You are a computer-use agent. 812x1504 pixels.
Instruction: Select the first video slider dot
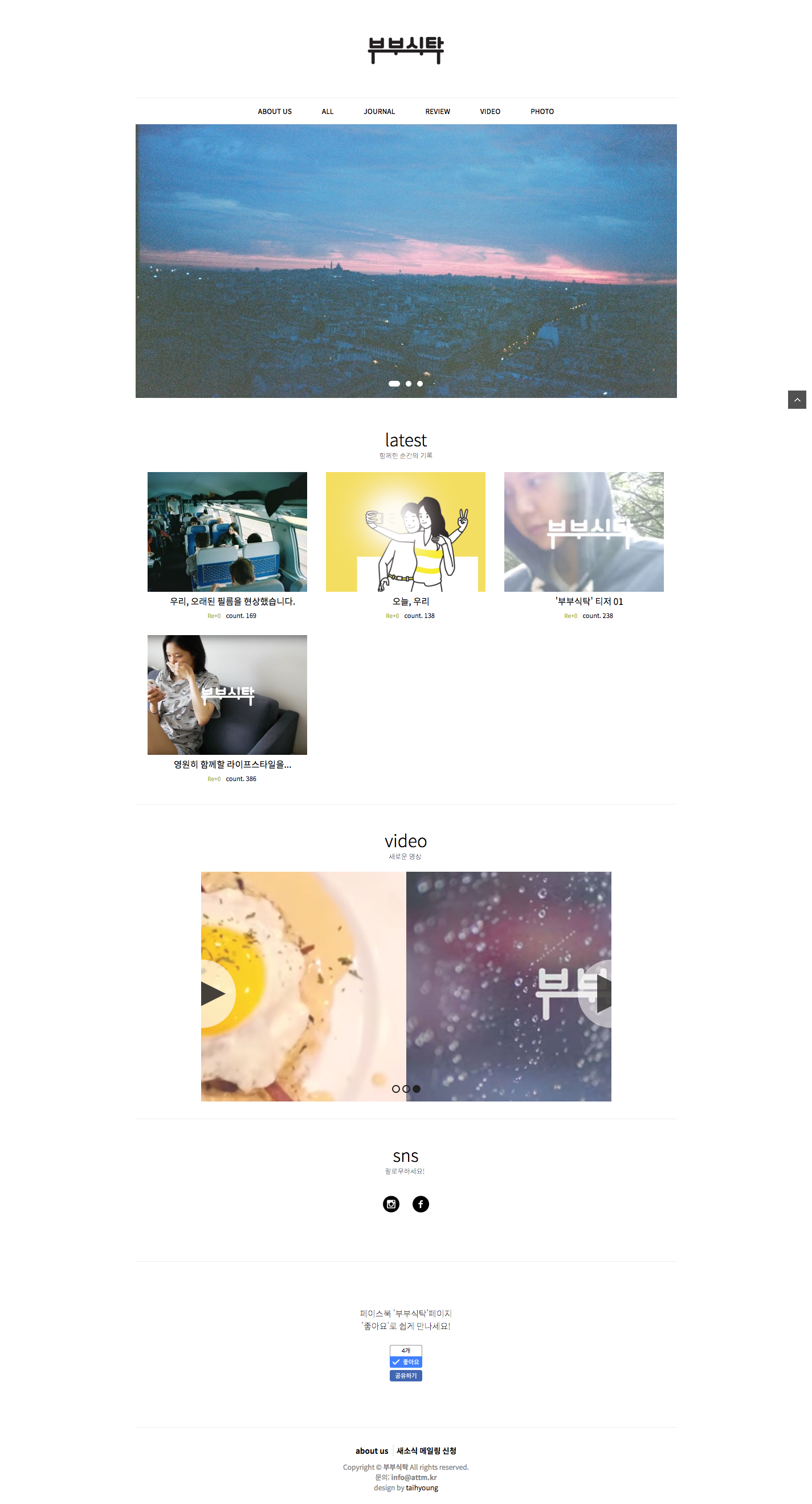[x=396, y=1089]
